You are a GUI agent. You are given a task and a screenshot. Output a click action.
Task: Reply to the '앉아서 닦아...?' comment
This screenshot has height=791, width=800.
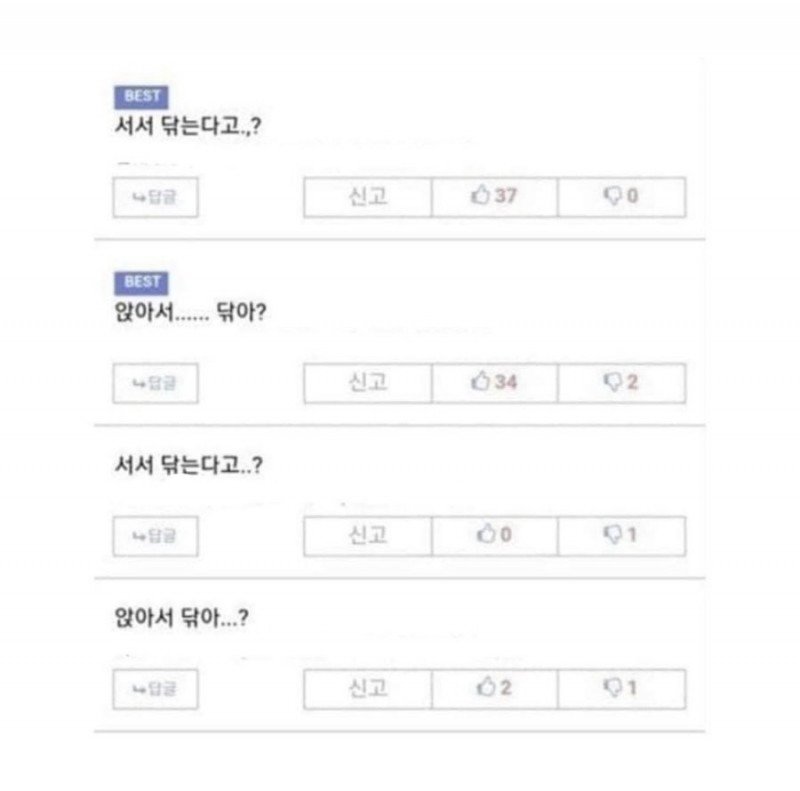pyautogui.click(x=155, y=690)
